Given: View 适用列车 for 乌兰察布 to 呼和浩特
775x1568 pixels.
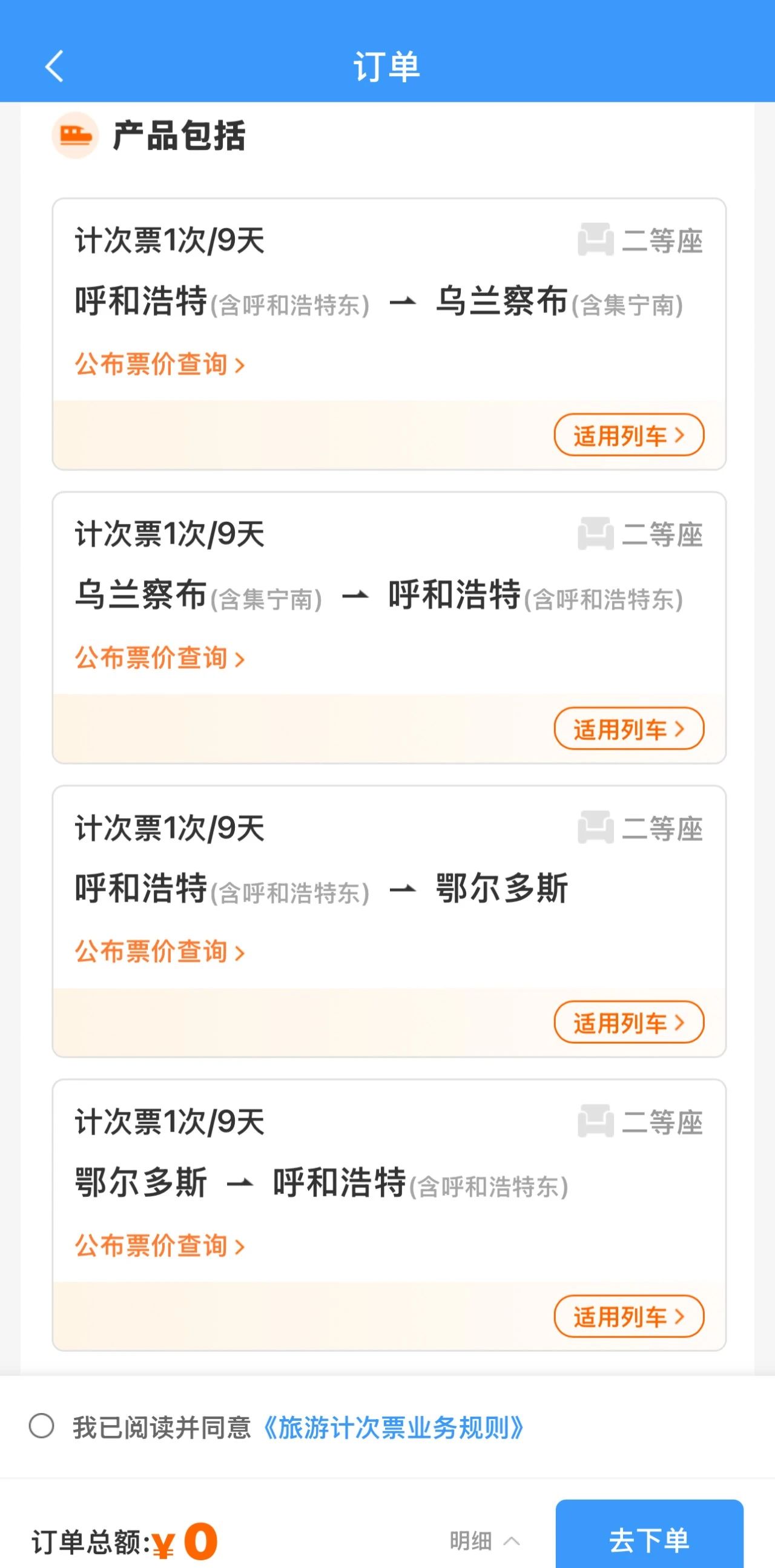Looking at the screenshot, I should pyautogui.click(x=629, y=729).
